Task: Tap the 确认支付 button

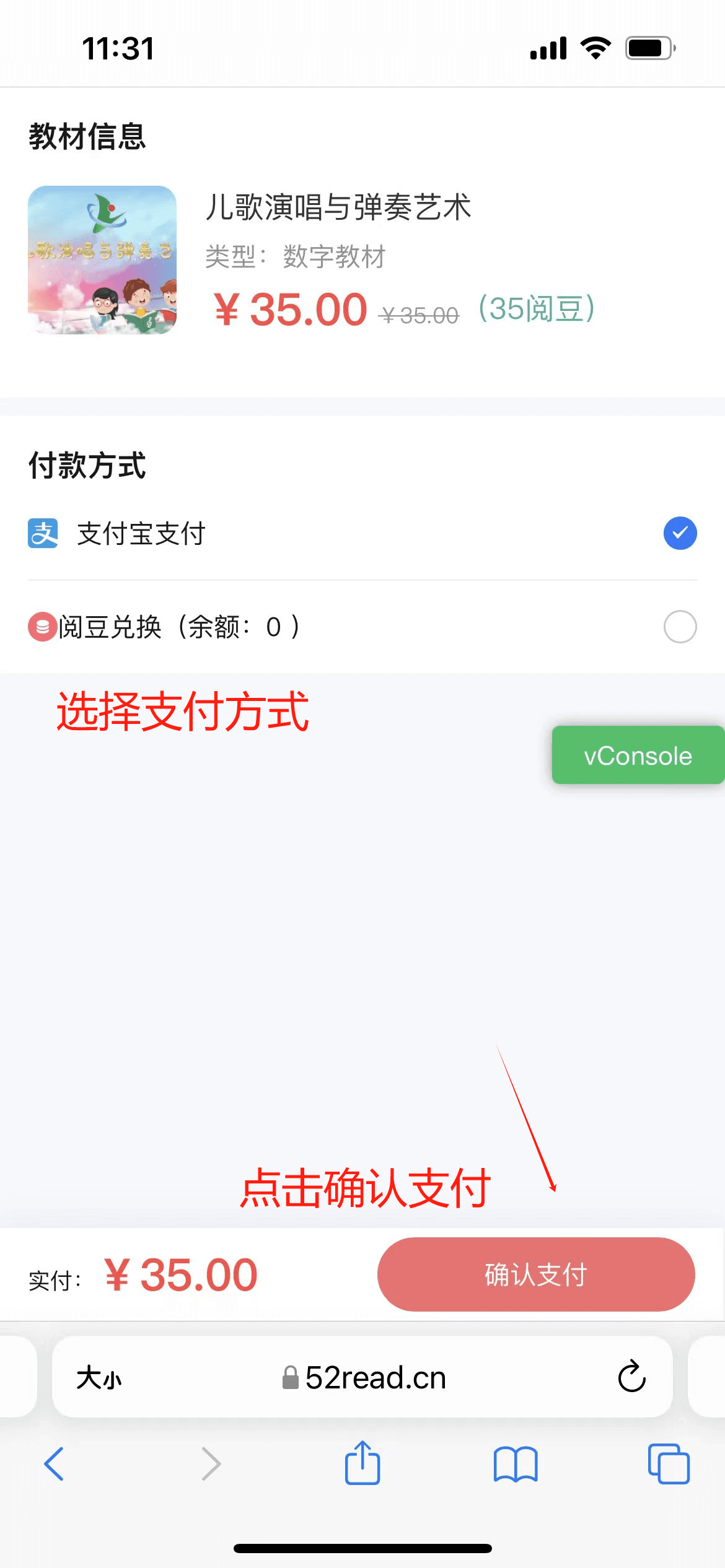Action: point(536,1274)
